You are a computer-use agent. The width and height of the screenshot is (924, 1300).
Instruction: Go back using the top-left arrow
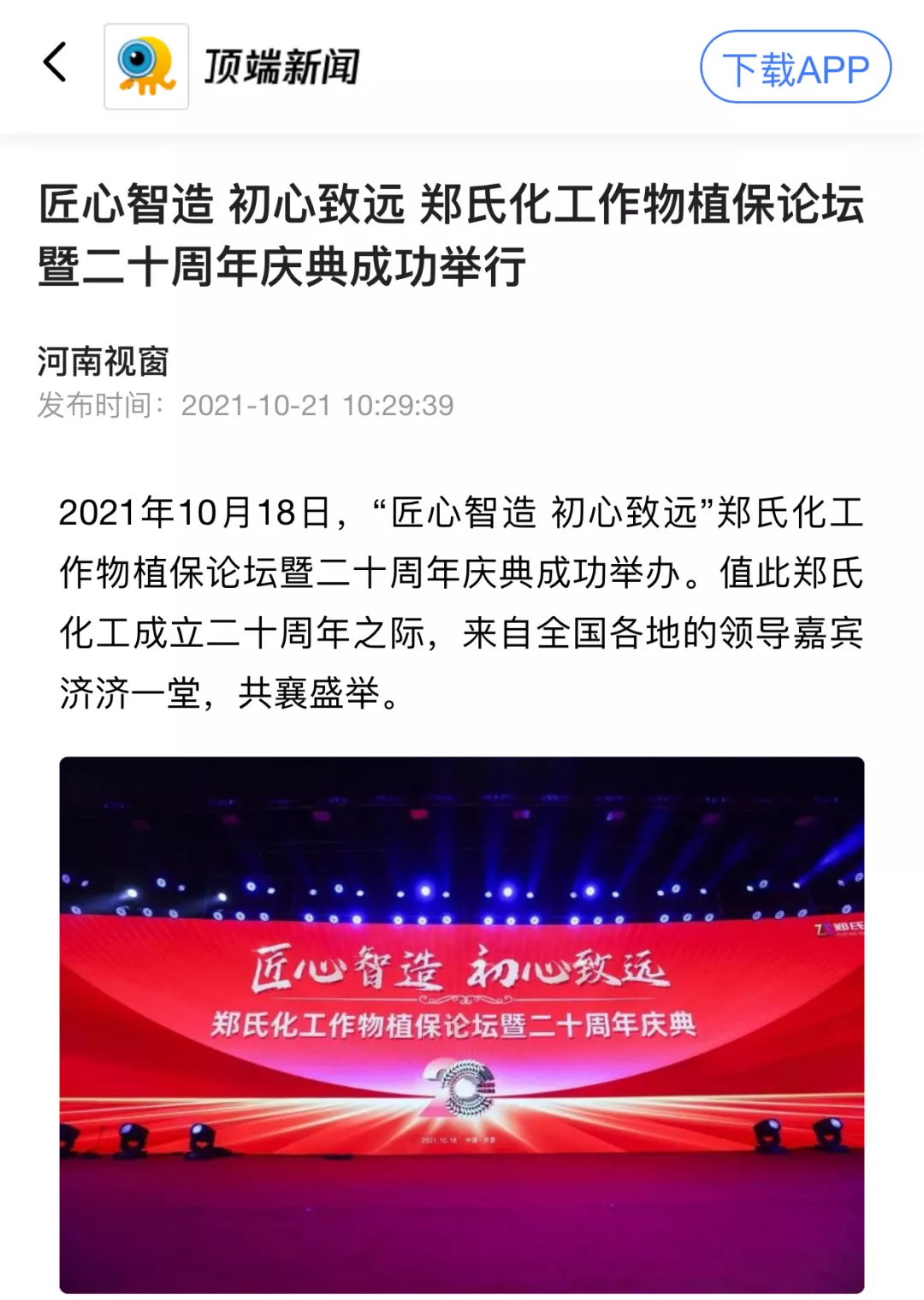click(x=55, y=62)
